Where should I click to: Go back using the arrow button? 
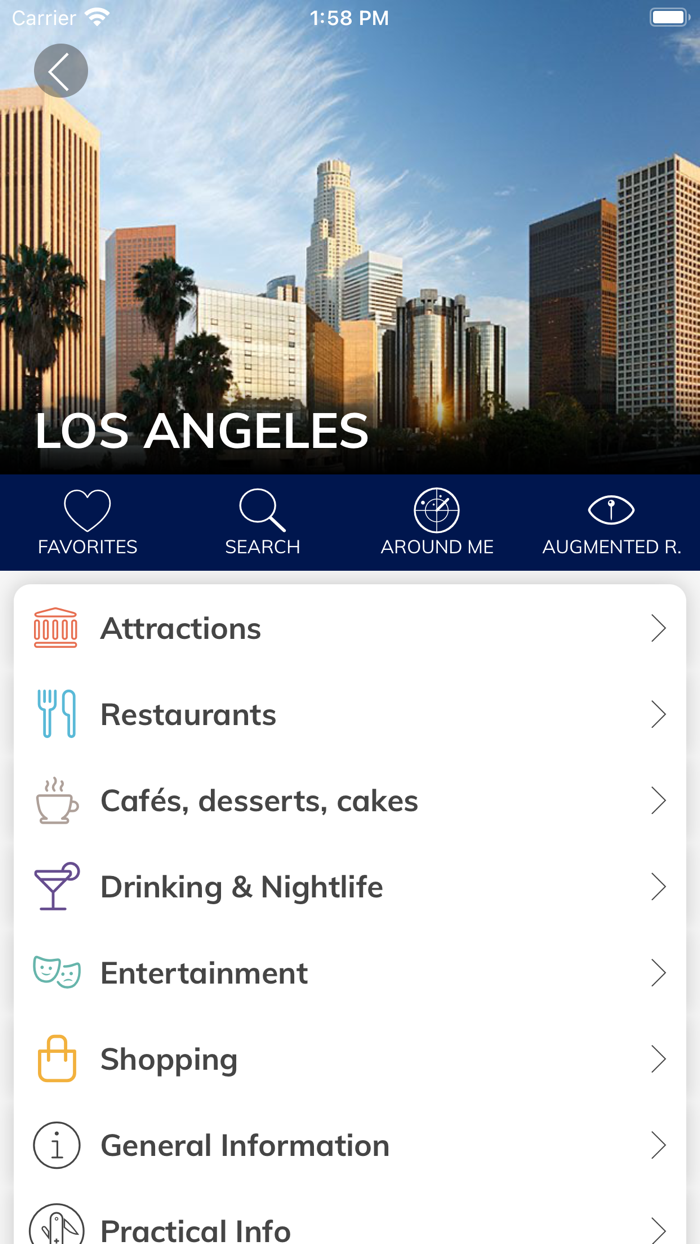(61, 71)
